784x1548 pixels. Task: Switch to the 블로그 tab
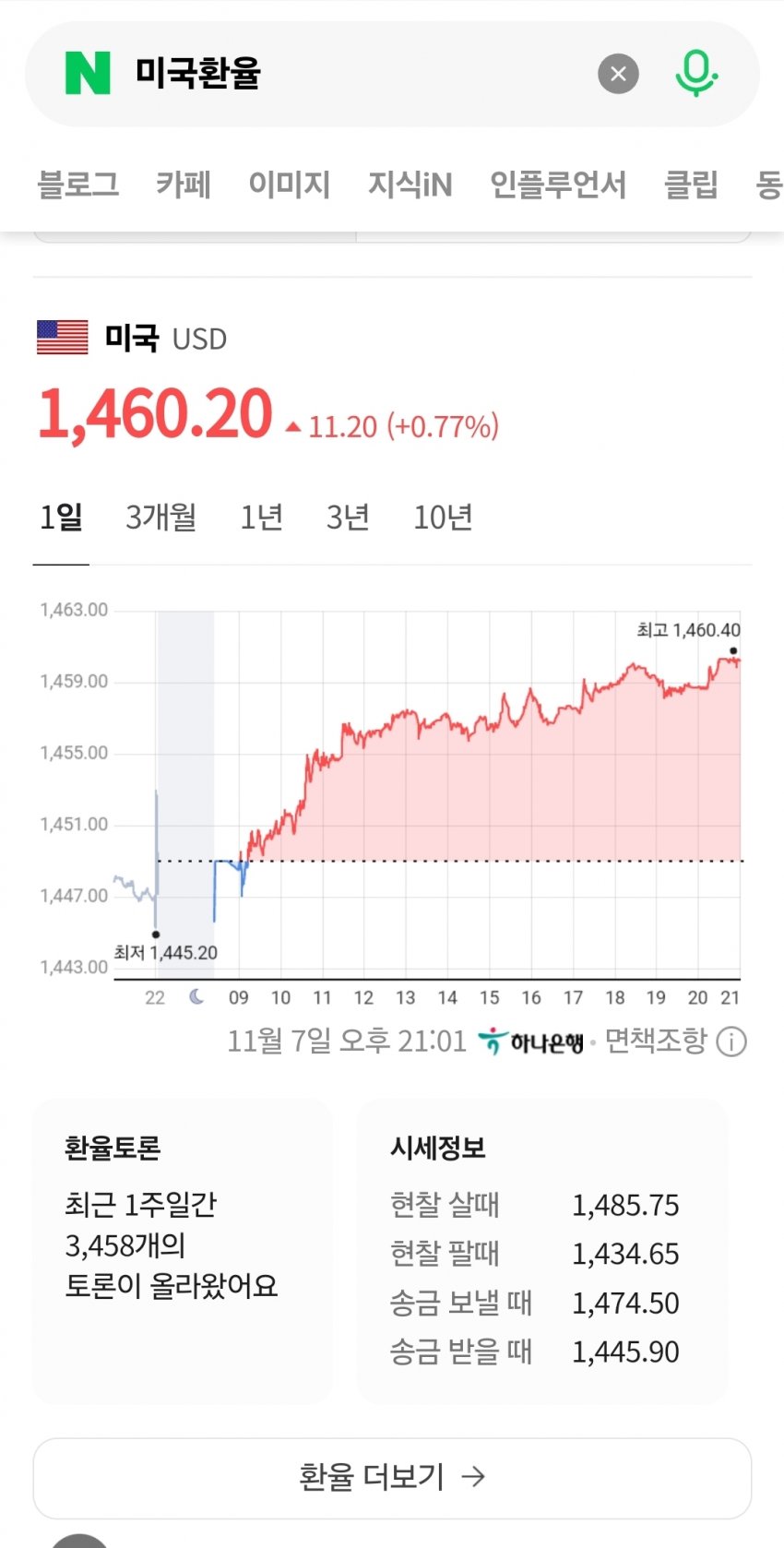coord(78,185)
